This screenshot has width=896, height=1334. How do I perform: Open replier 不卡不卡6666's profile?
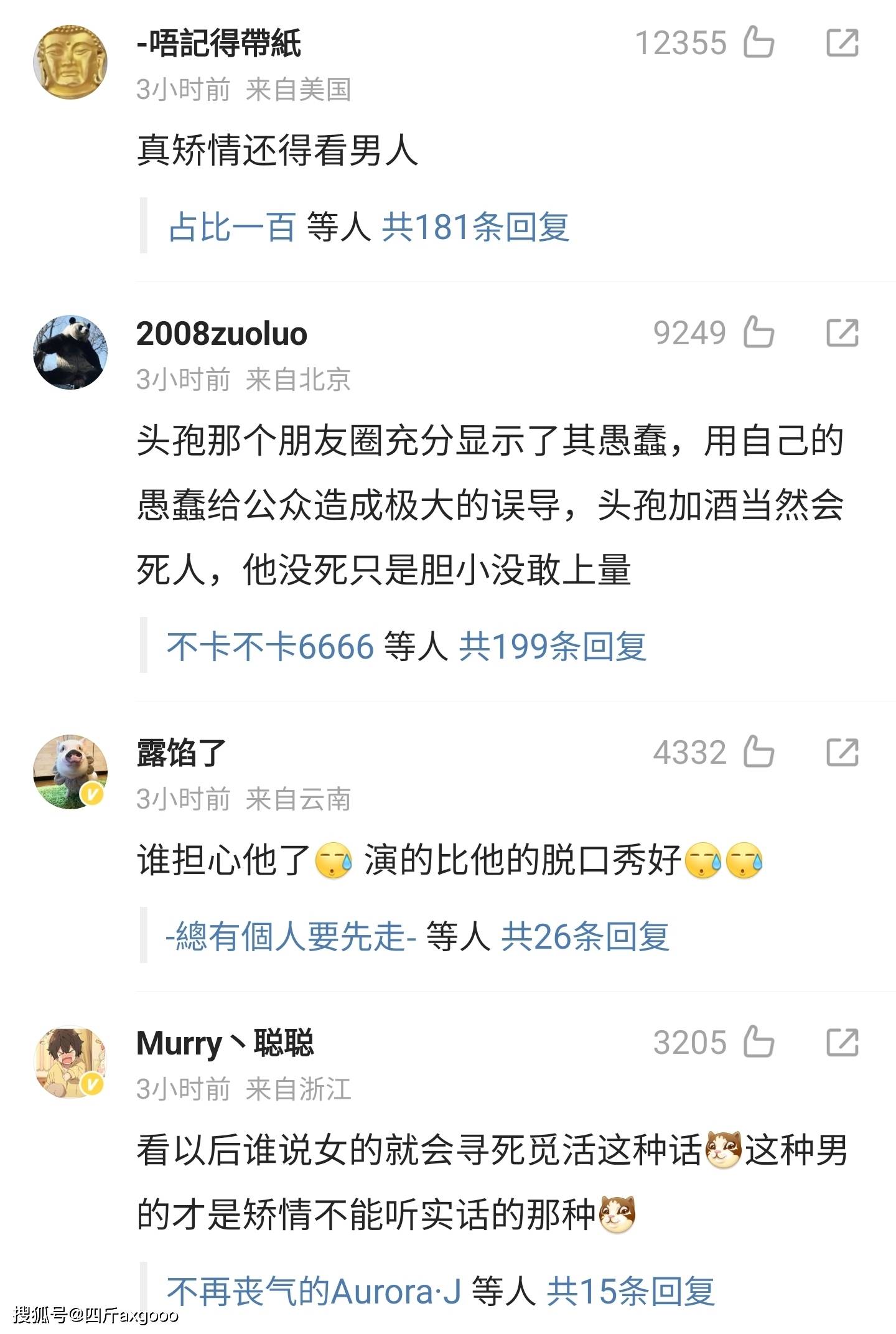coord(270,646)
